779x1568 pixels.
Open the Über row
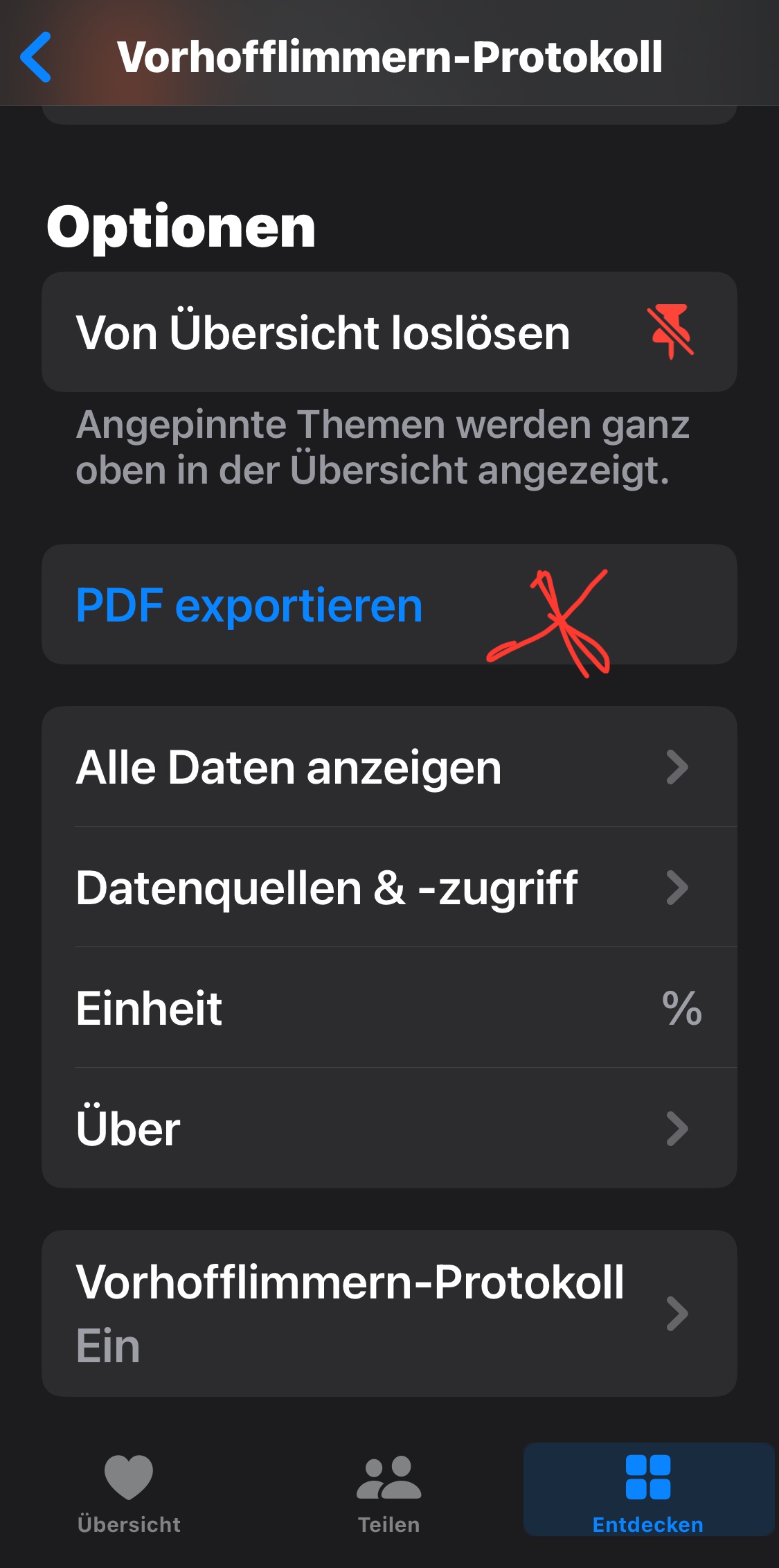(x=389, y=1129)
